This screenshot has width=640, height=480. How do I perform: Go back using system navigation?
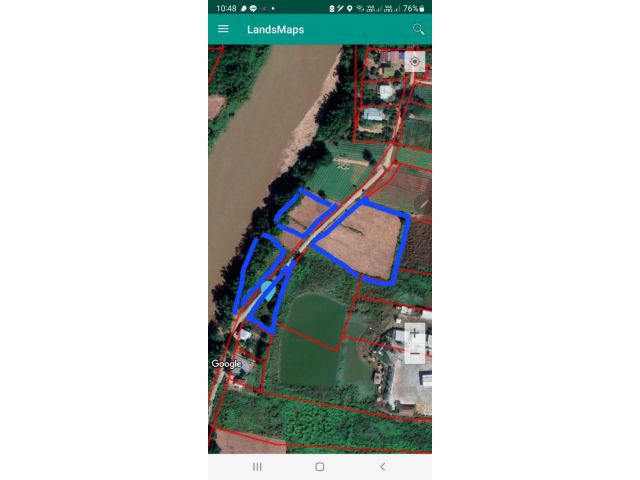pyautogui.click(x=382, y=467)
